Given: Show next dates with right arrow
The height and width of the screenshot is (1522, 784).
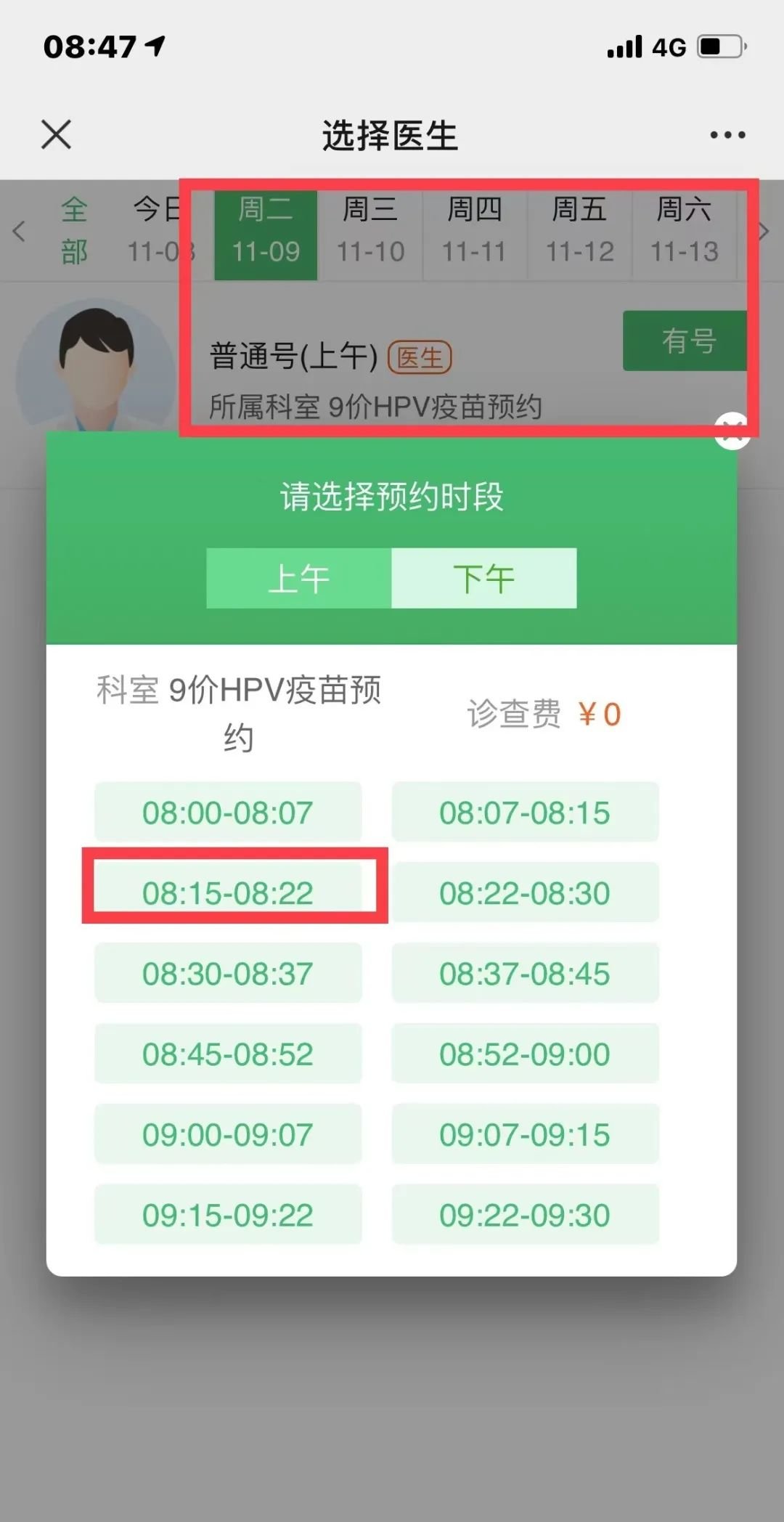Looking at the screenshot, I should (763, 232).
